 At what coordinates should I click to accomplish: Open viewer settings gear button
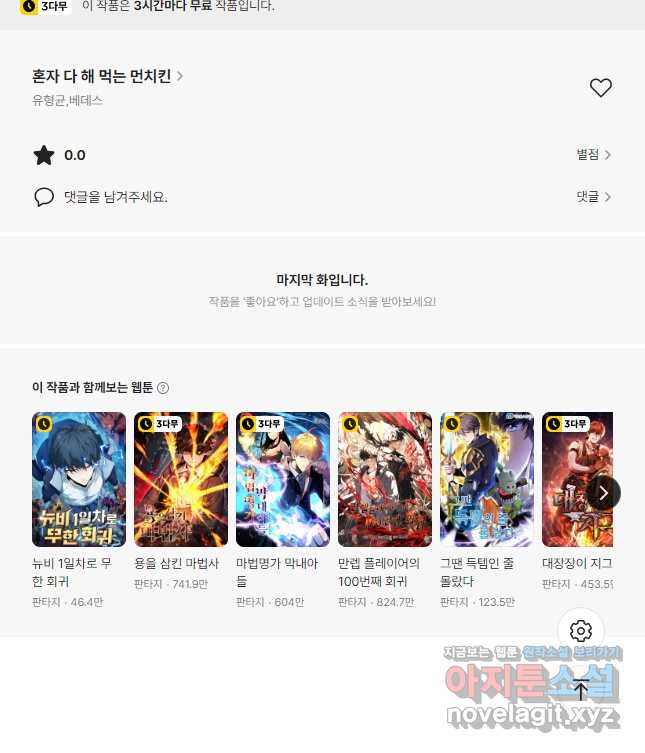pos(581,631)
